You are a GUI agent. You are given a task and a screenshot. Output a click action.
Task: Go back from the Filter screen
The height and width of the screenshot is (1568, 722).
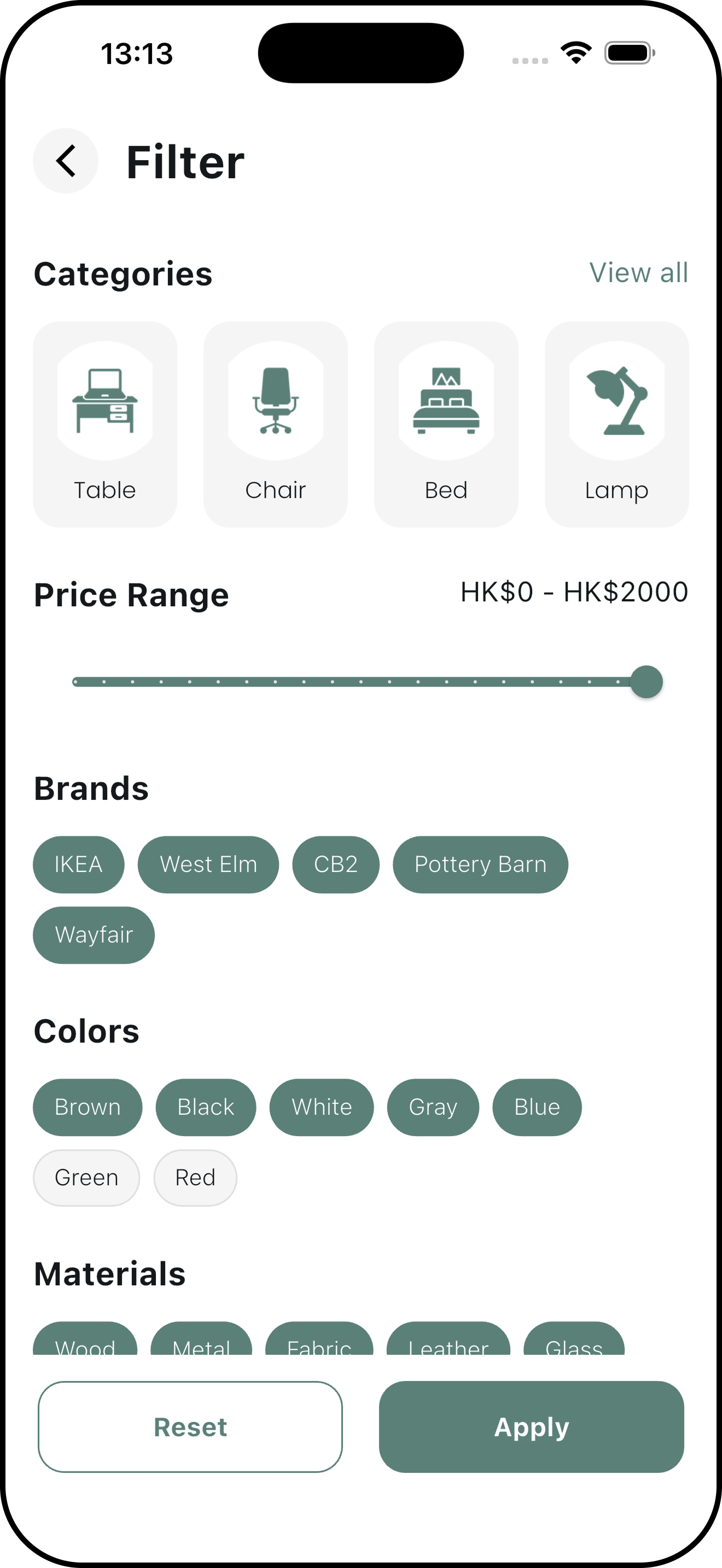coord(66,161)
